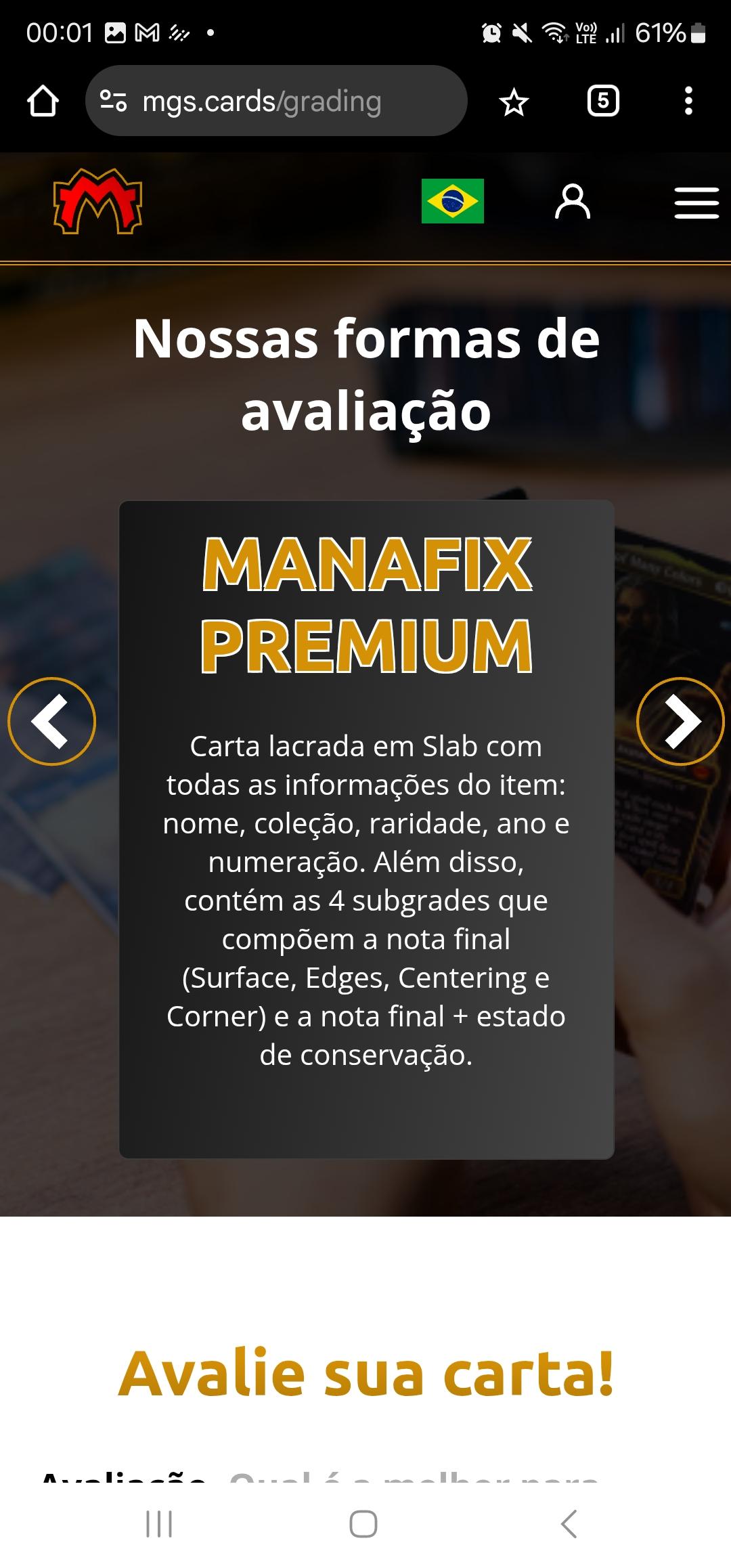This screenshot has width=731, height=1568.
Task: Bookmark the page with the star icon
Action: [514, 102]
